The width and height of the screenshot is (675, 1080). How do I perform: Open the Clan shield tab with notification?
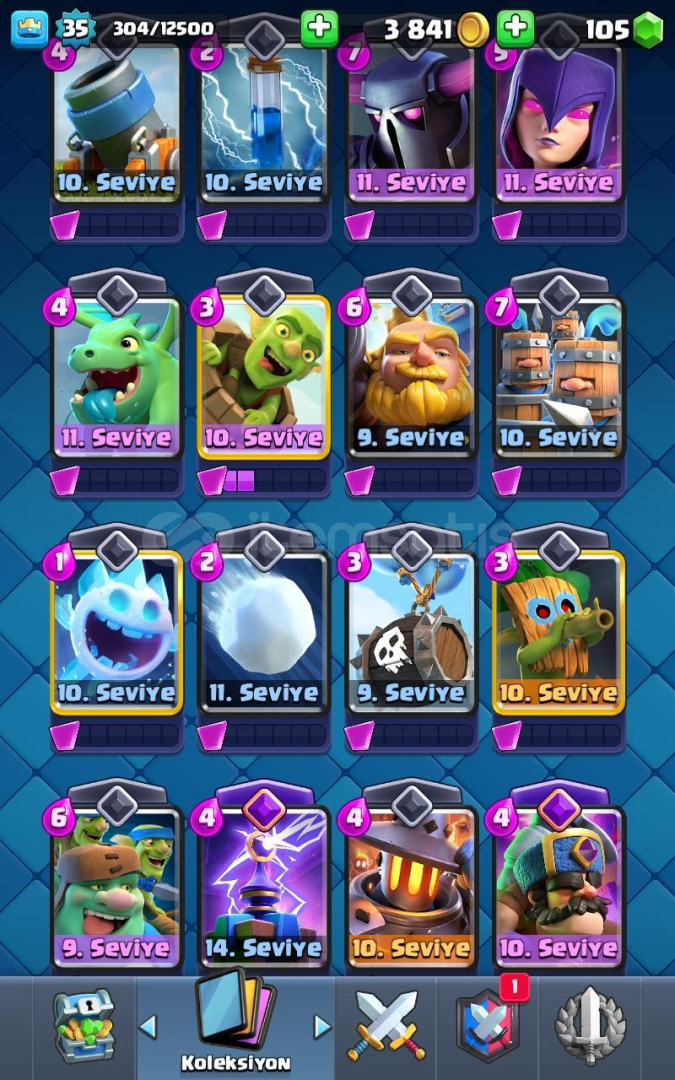(489, 1027)
